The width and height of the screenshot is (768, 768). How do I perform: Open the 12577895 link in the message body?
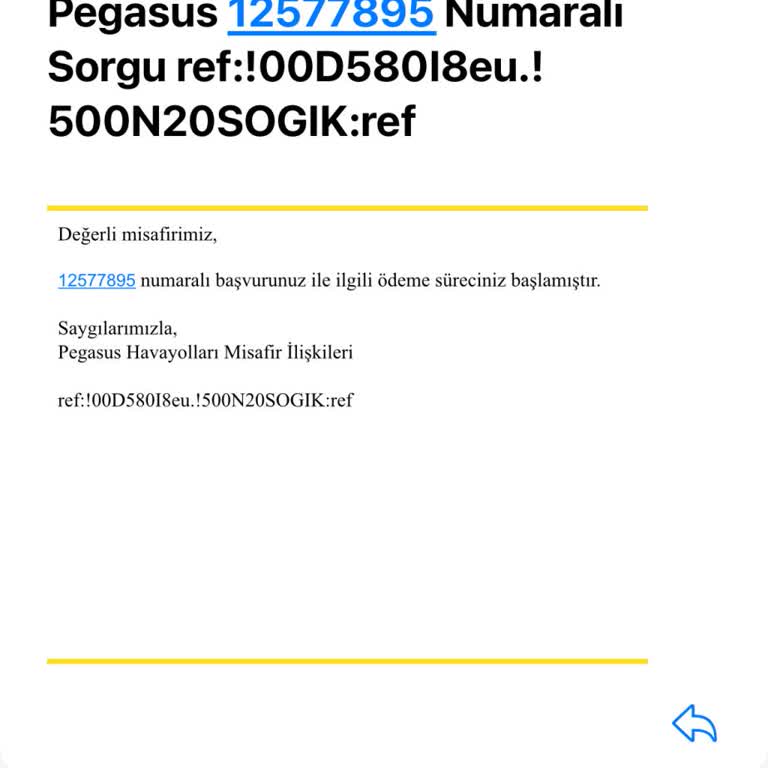tap(96, 281)
